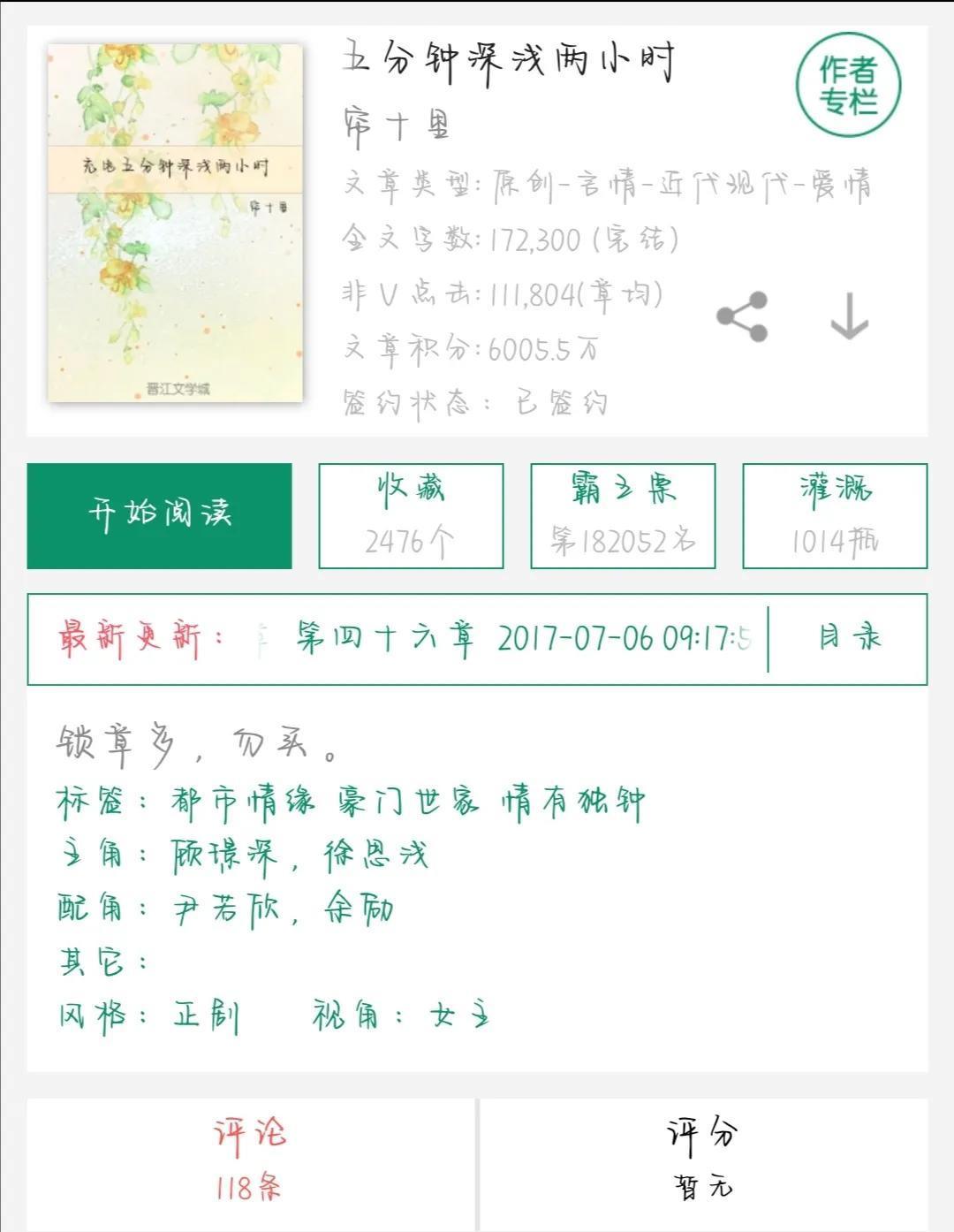Open the 目录 chapter list
This screenshot has width=954, height=1232.
coord(849,638)
